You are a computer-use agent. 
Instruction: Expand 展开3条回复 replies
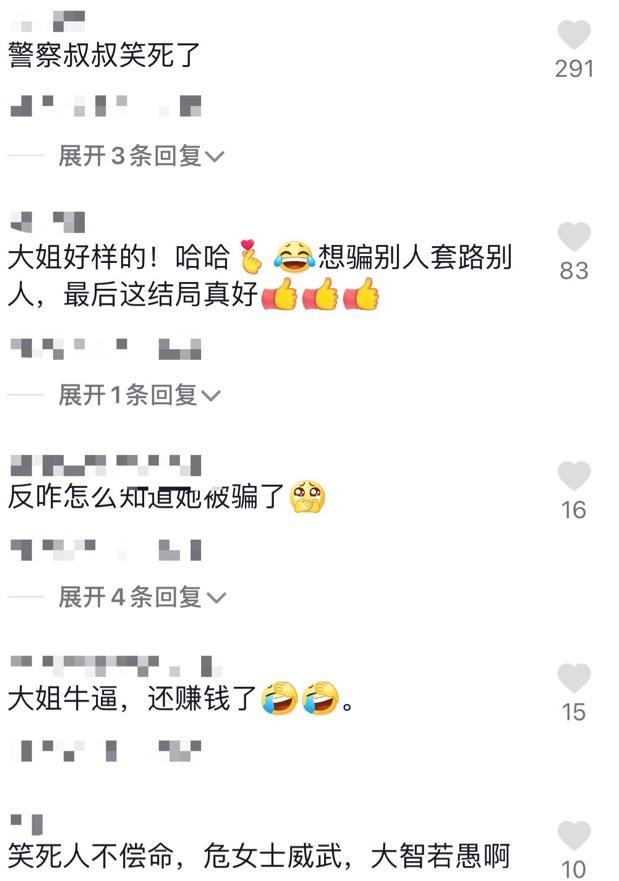pos(141,156)
